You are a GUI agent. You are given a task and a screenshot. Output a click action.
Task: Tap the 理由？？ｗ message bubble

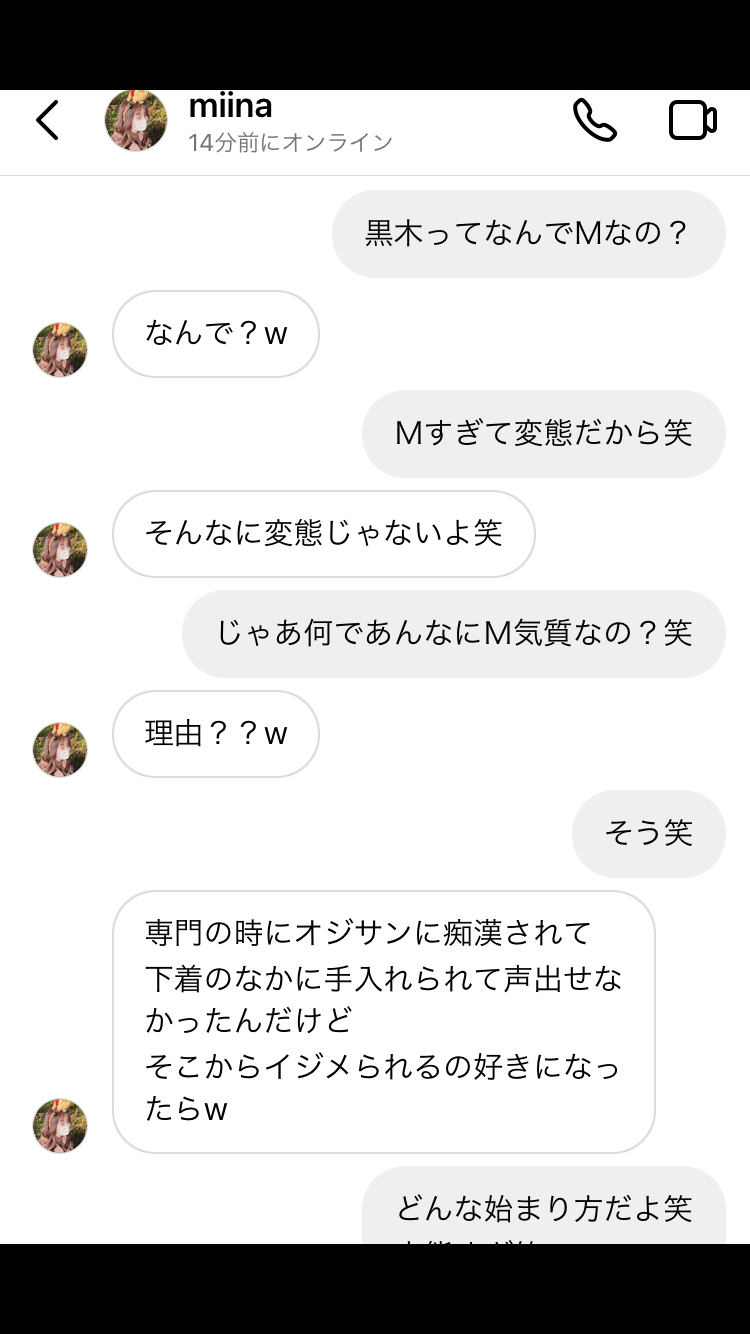(x=215, y=734)
